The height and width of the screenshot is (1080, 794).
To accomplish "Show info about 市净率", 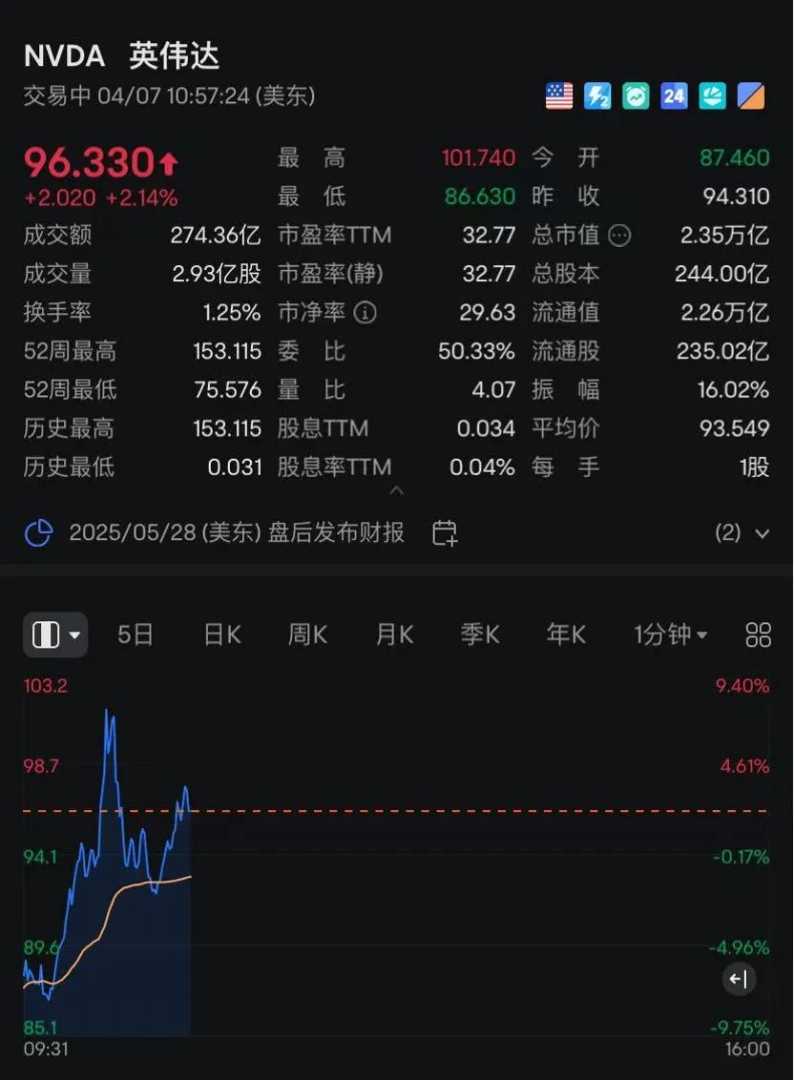I will click(x=366, y=313).
